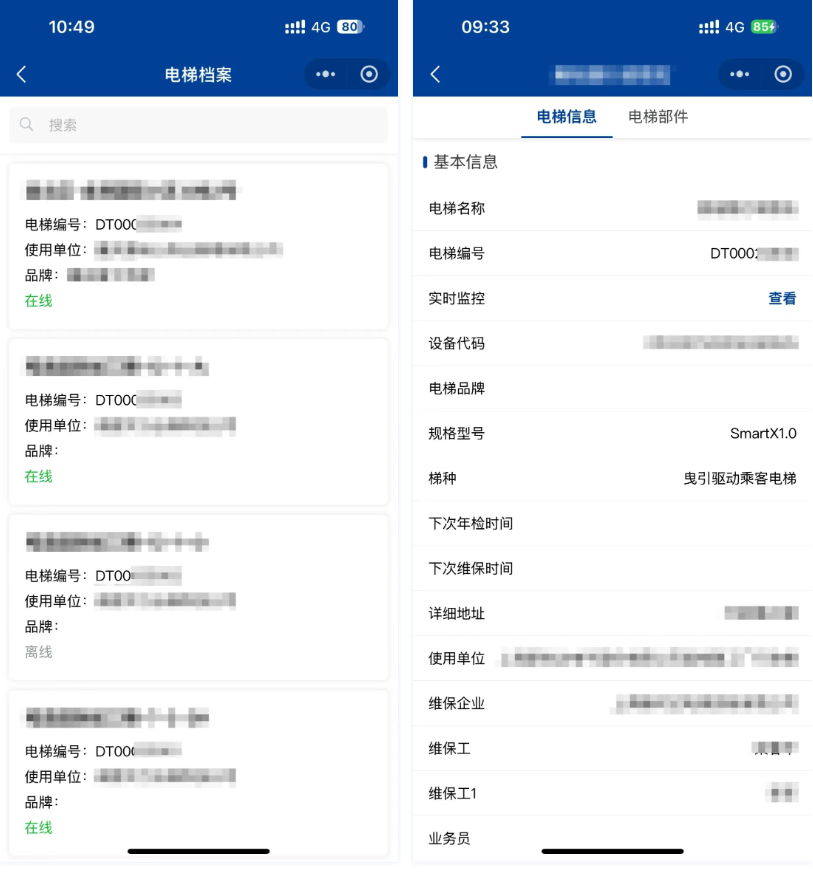The image size is (813, 874).
Task: Switch to the 电梯部件 tab
Action: tap(657, 117)
